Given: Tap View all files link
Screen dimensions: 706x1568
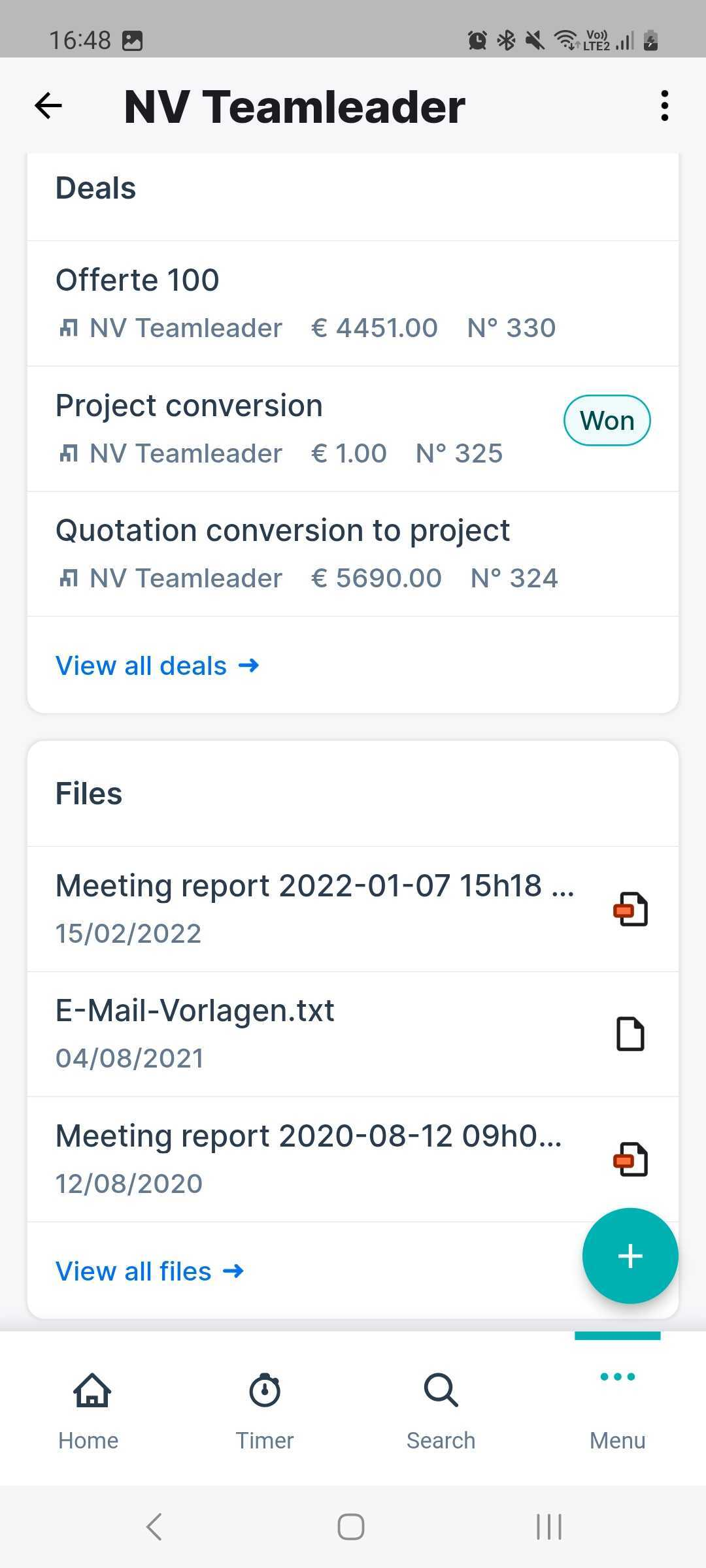Looking at the screenshot, I should point(150,1271).
